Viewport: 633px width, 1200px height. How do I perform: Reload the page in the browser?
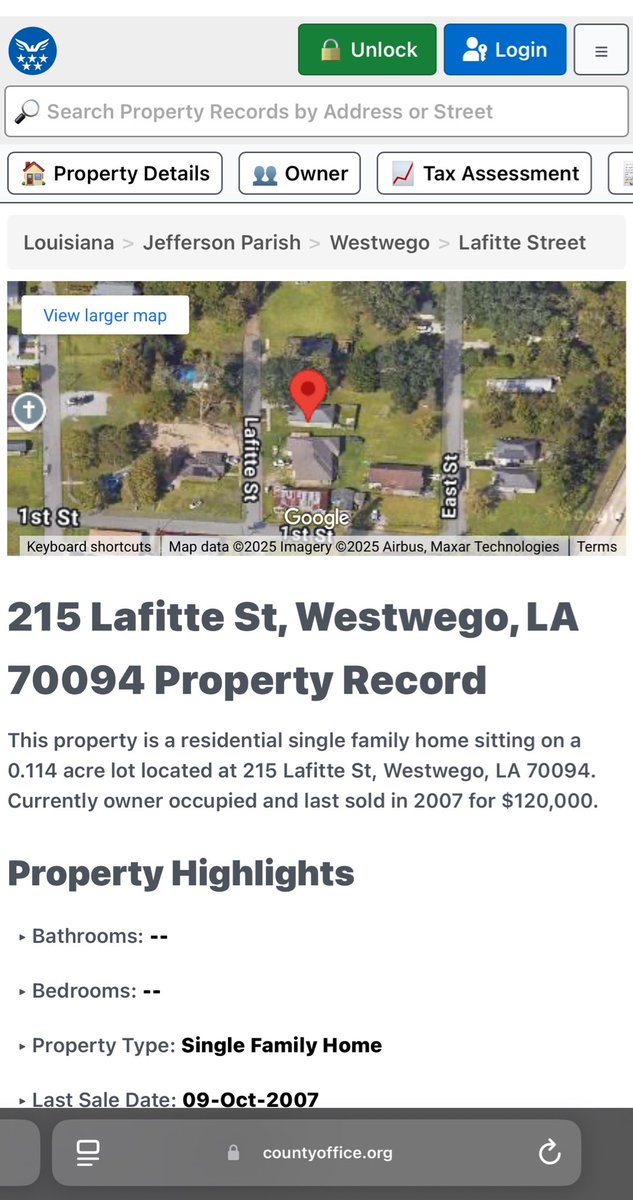point(549,1152)
